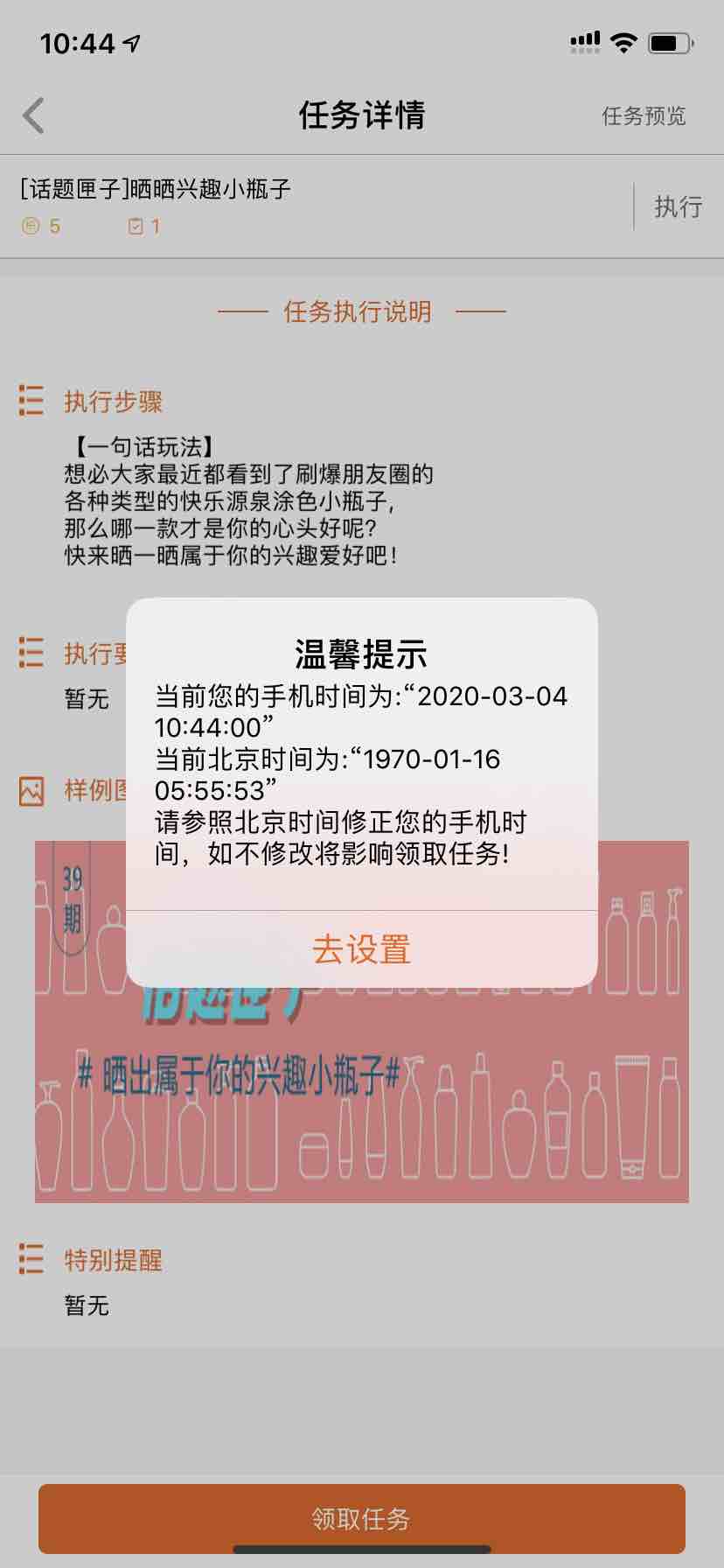Open the 样例图 sample image
The height and width of the screenshot is (1568, 724).
tap(362, 1021)
